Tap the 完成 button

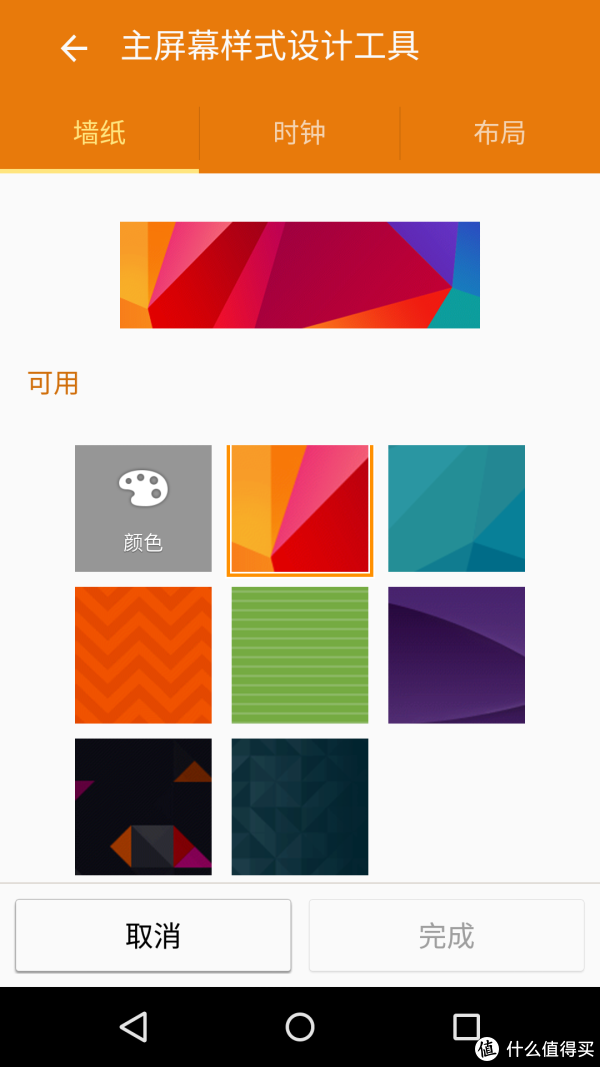tap(446, 936)
